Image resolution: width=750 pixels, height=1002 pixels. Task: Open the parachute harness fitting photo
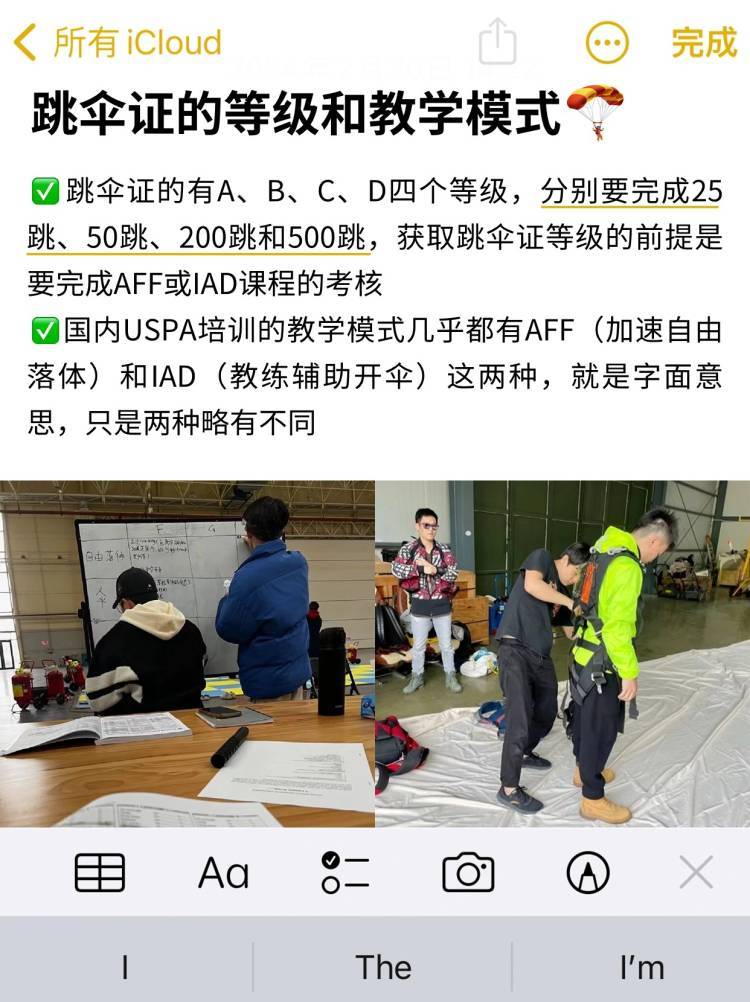coord(562,653)
